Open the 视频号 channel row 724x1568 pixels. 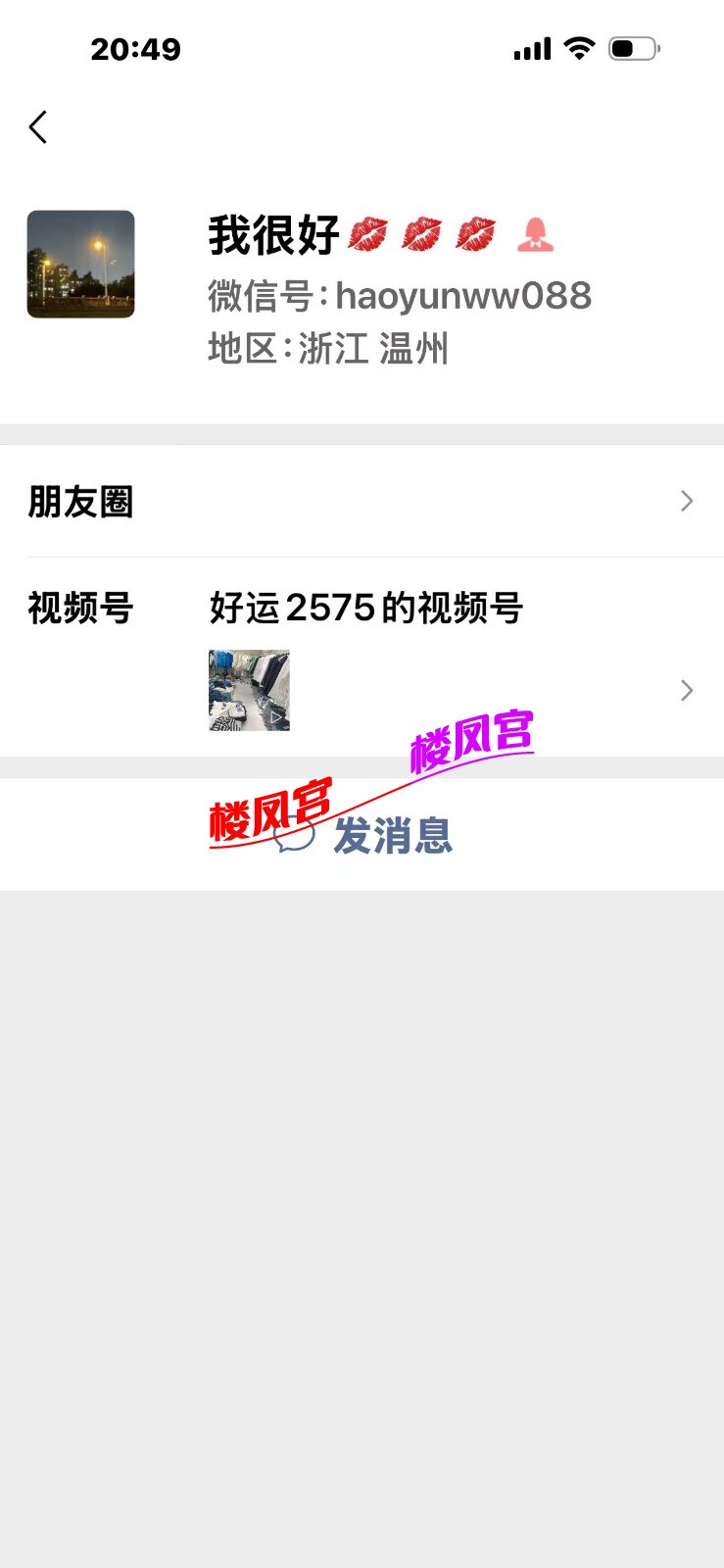(362, 657)
